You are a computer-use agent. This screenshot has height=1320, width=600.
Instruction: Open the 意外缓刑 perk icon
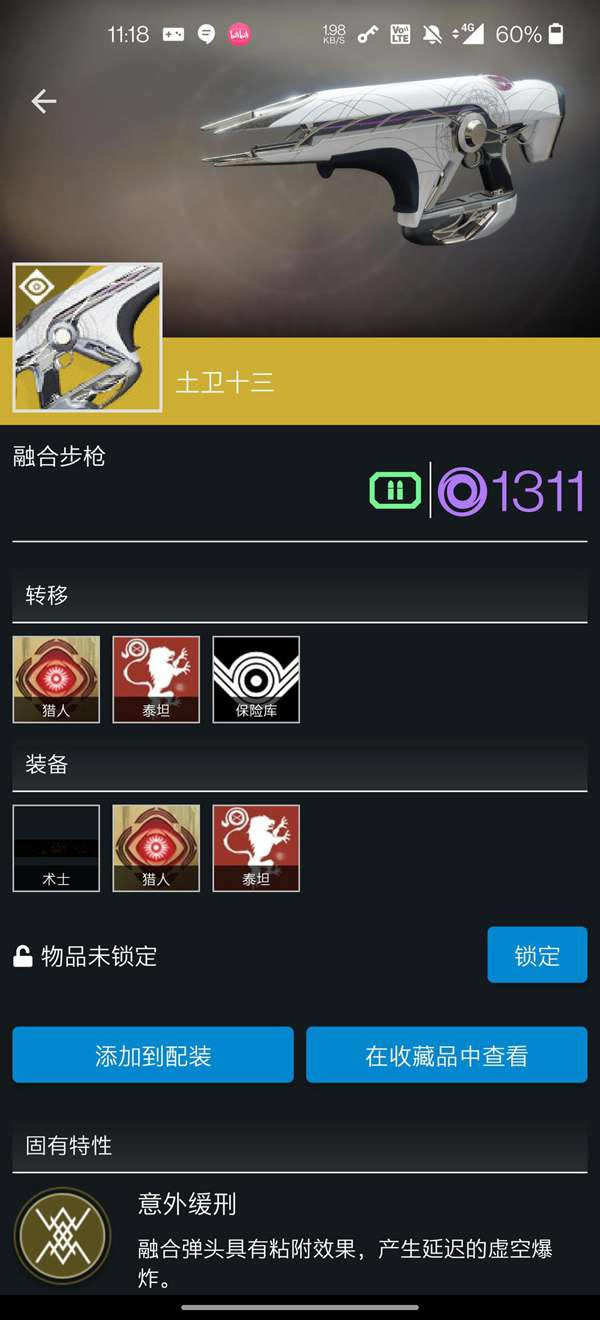pyautogui.click(x=62, y=1235)
